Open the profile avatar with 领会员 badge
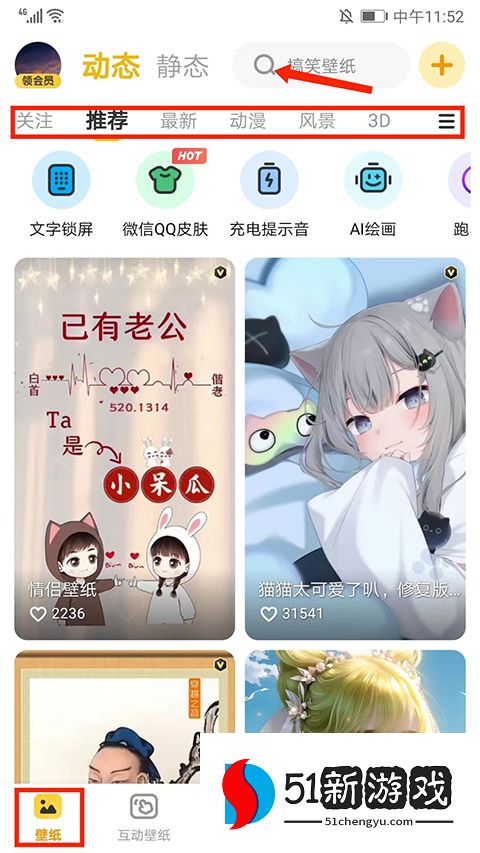The image size is (480, 853). tap(38, 66)
